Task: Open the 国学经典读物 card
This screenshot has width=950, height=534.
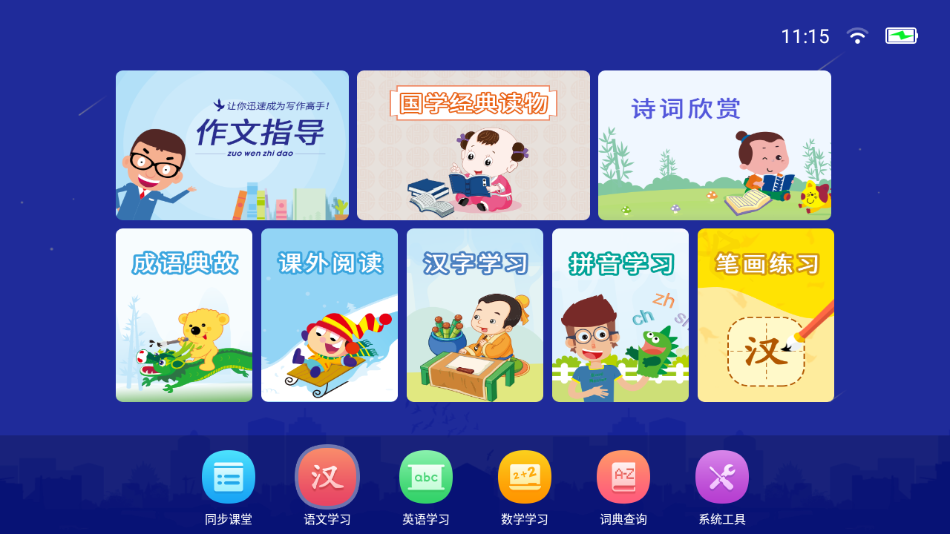Action: tap(473, 145)
